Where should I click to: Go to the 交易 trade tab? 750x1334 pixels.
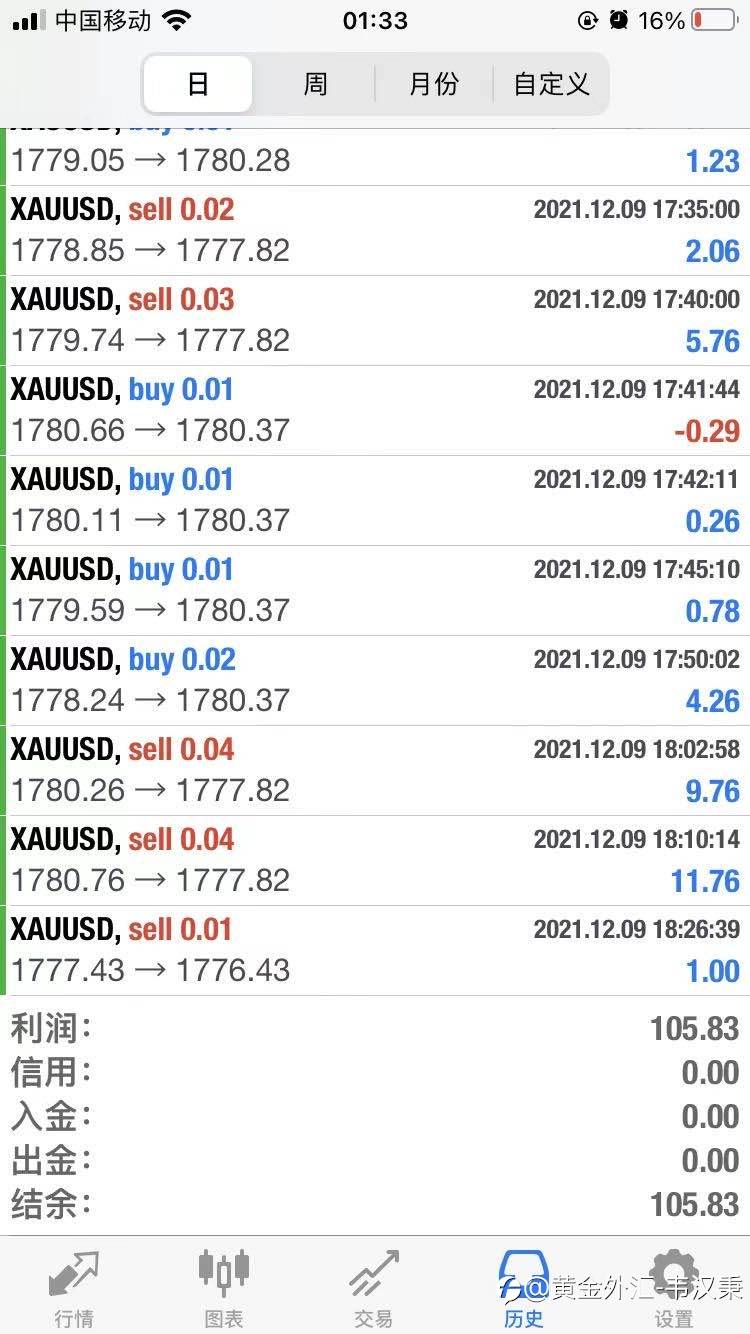374,1288
